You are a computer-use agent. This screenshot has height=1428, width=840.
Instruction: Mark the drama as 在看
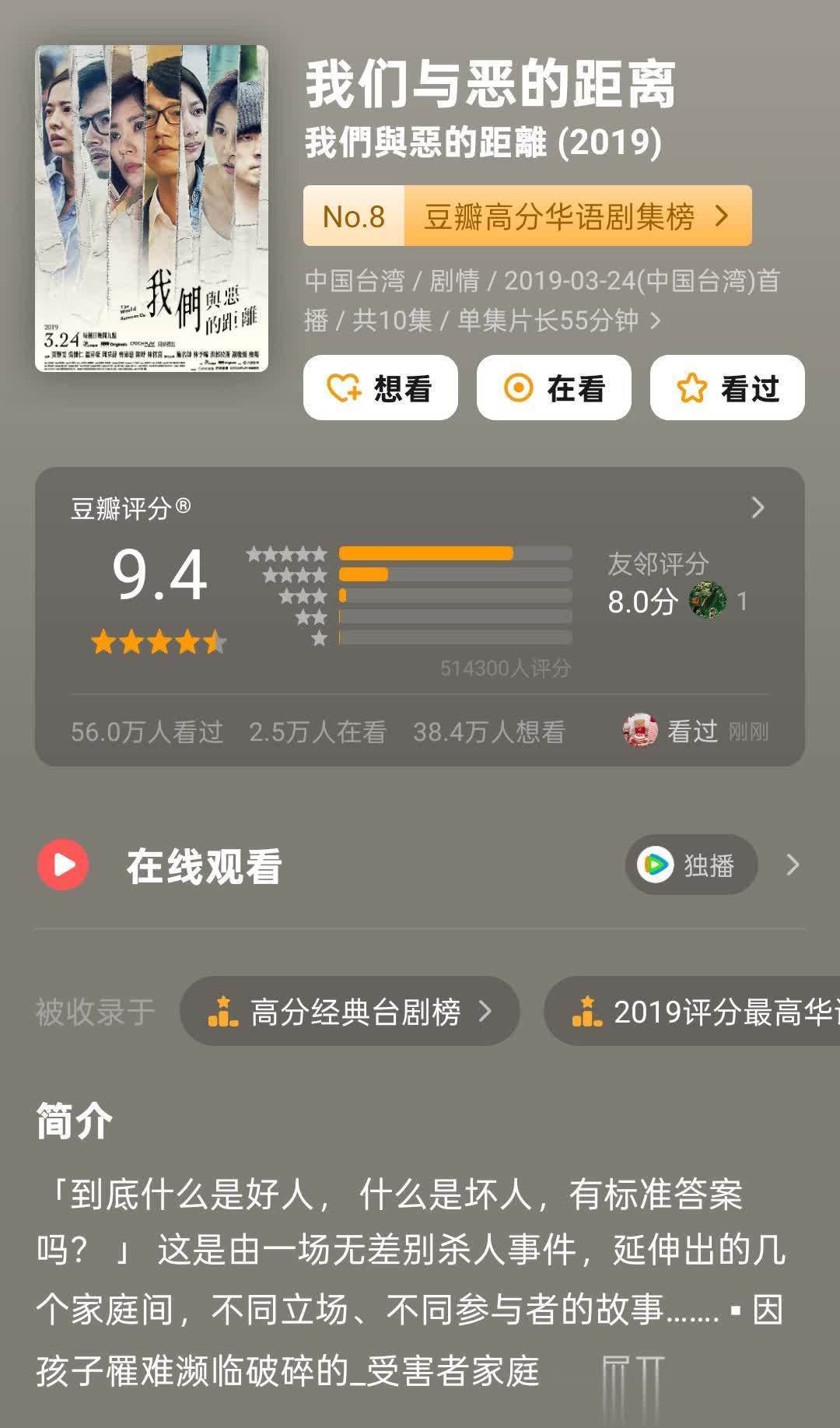tap(554, 388)
